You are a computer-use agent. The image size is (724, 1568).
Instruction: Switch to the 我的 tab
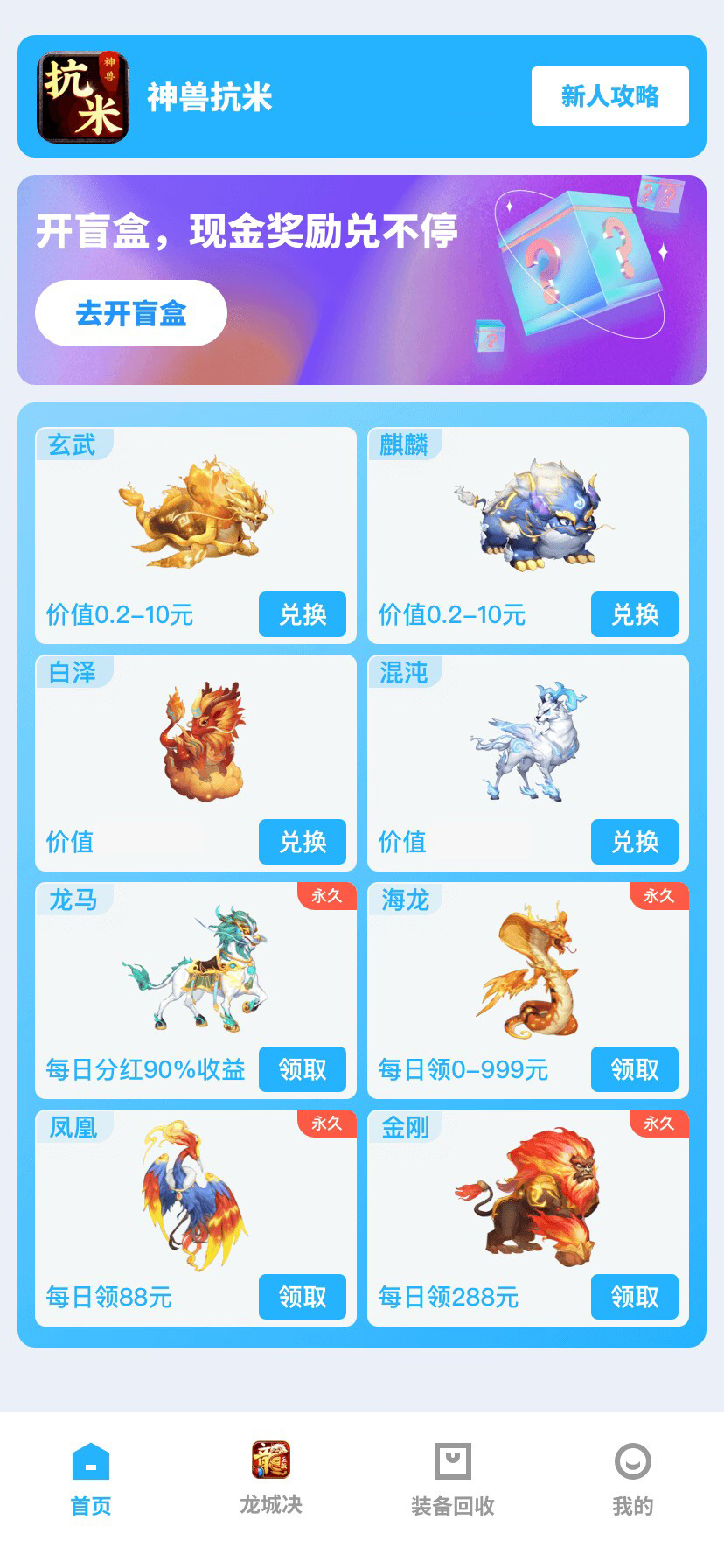pos(633,1479)
